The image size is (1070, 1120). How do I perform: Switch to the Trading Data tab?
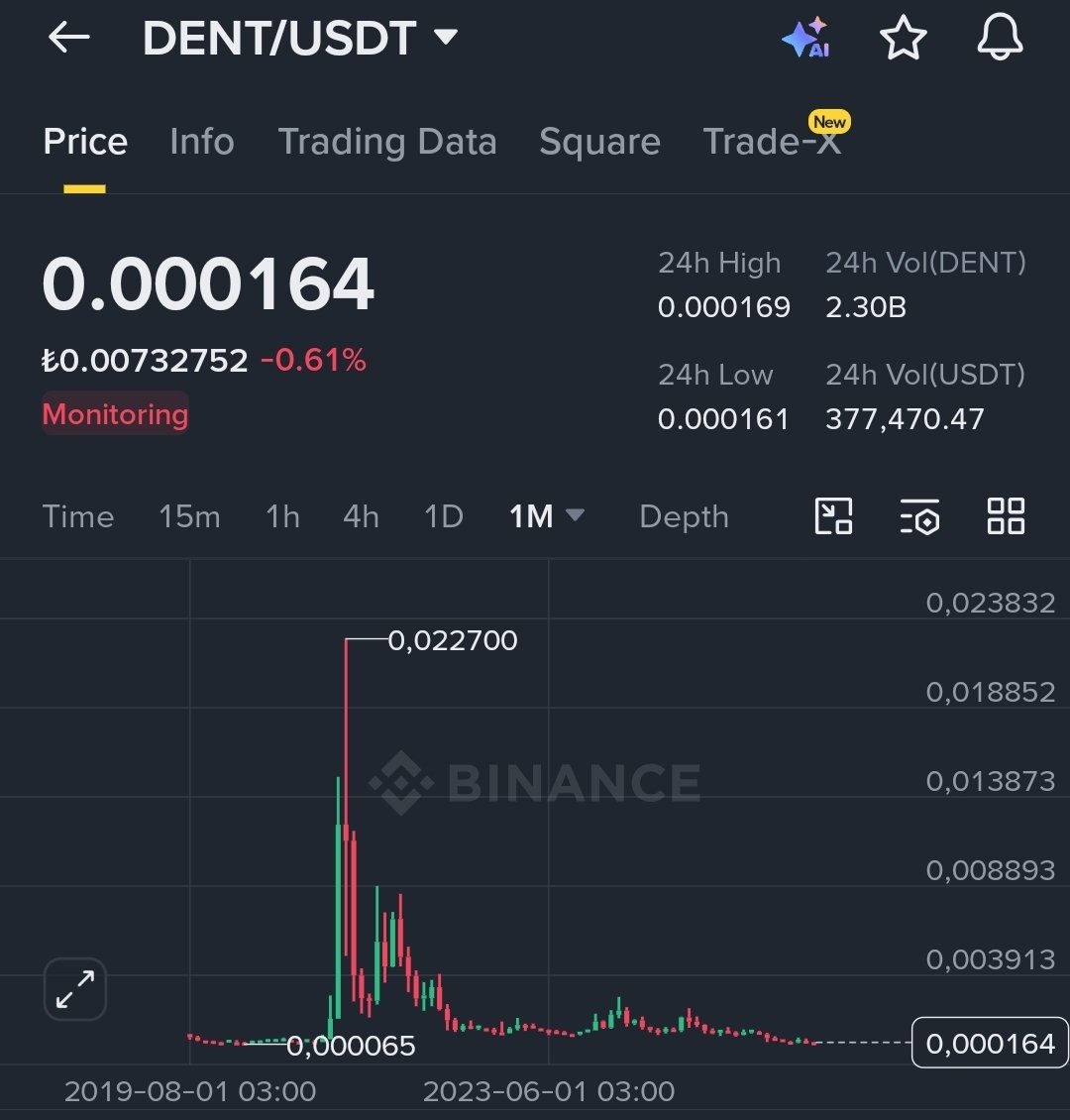[386, 142]
